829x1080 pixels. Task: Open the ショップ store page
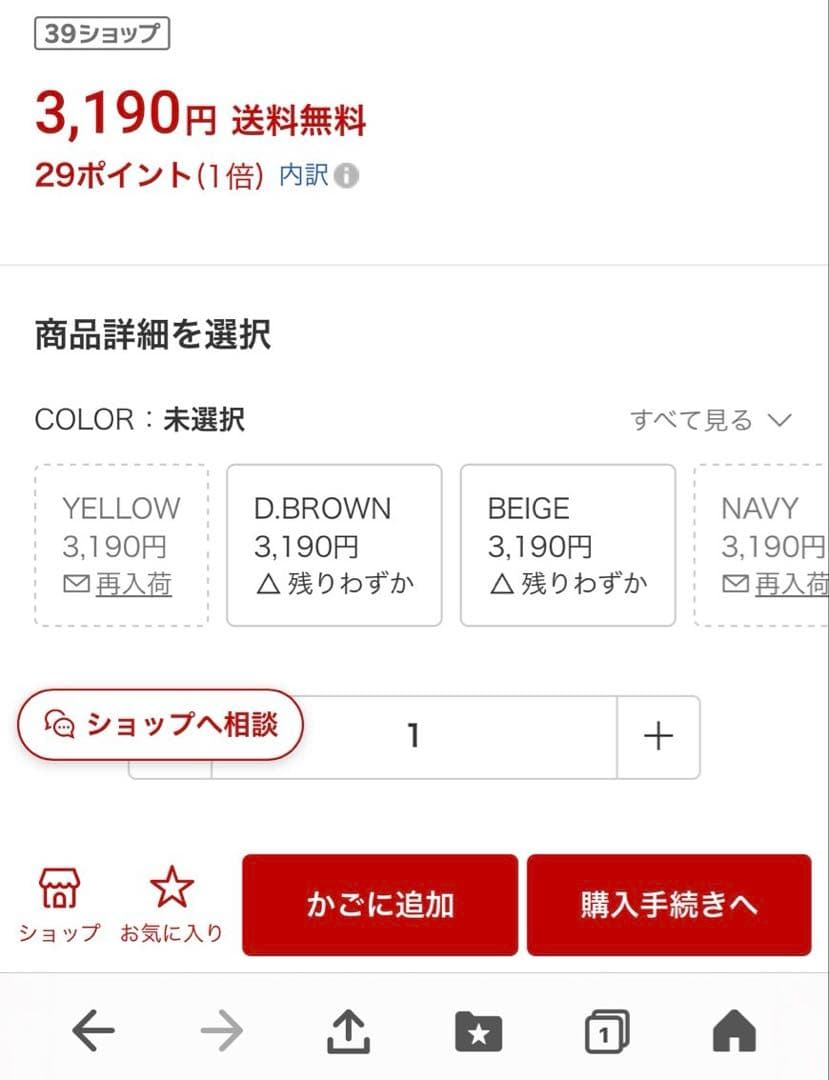click(59, 904)
